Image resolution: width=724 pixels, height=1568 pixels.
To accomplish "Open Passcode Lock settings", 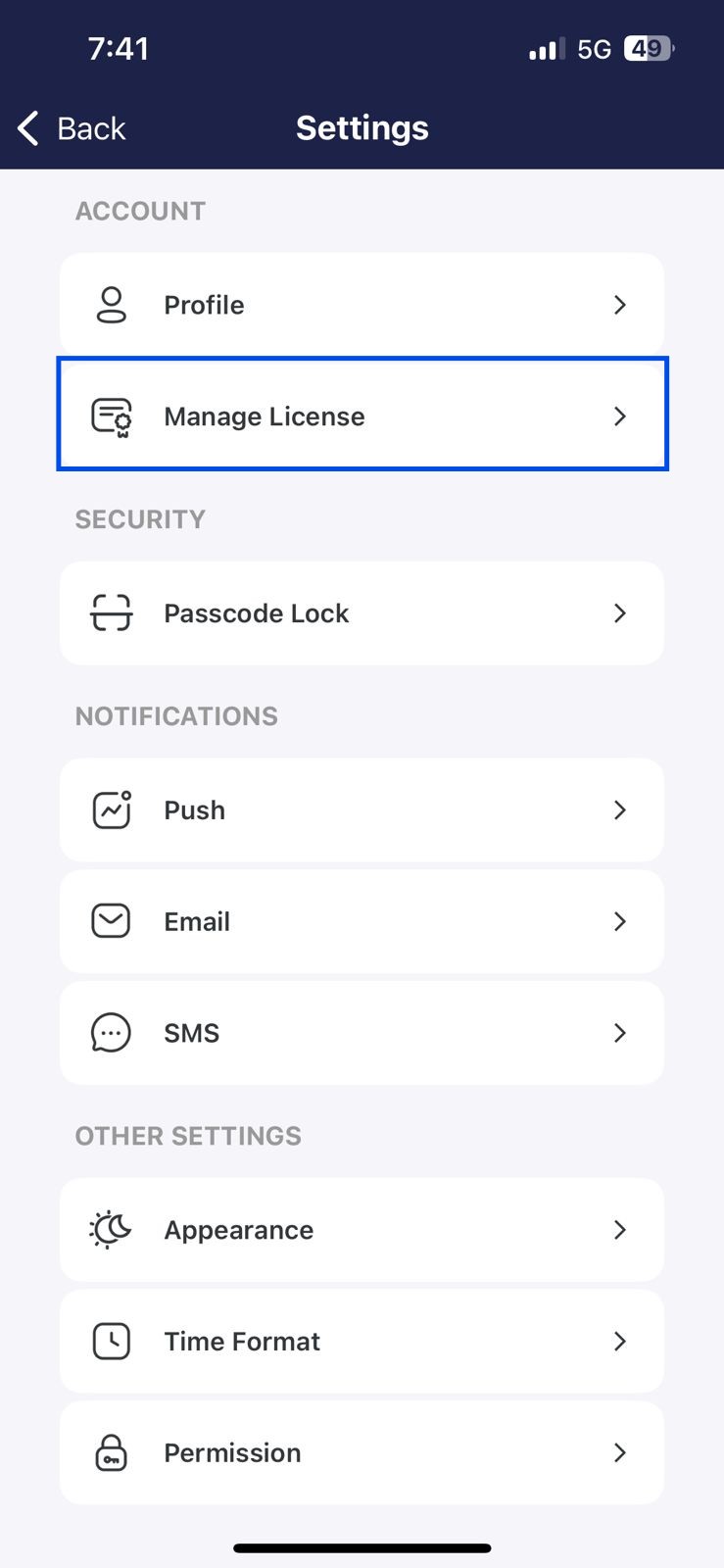I will (x=362, y=613).
